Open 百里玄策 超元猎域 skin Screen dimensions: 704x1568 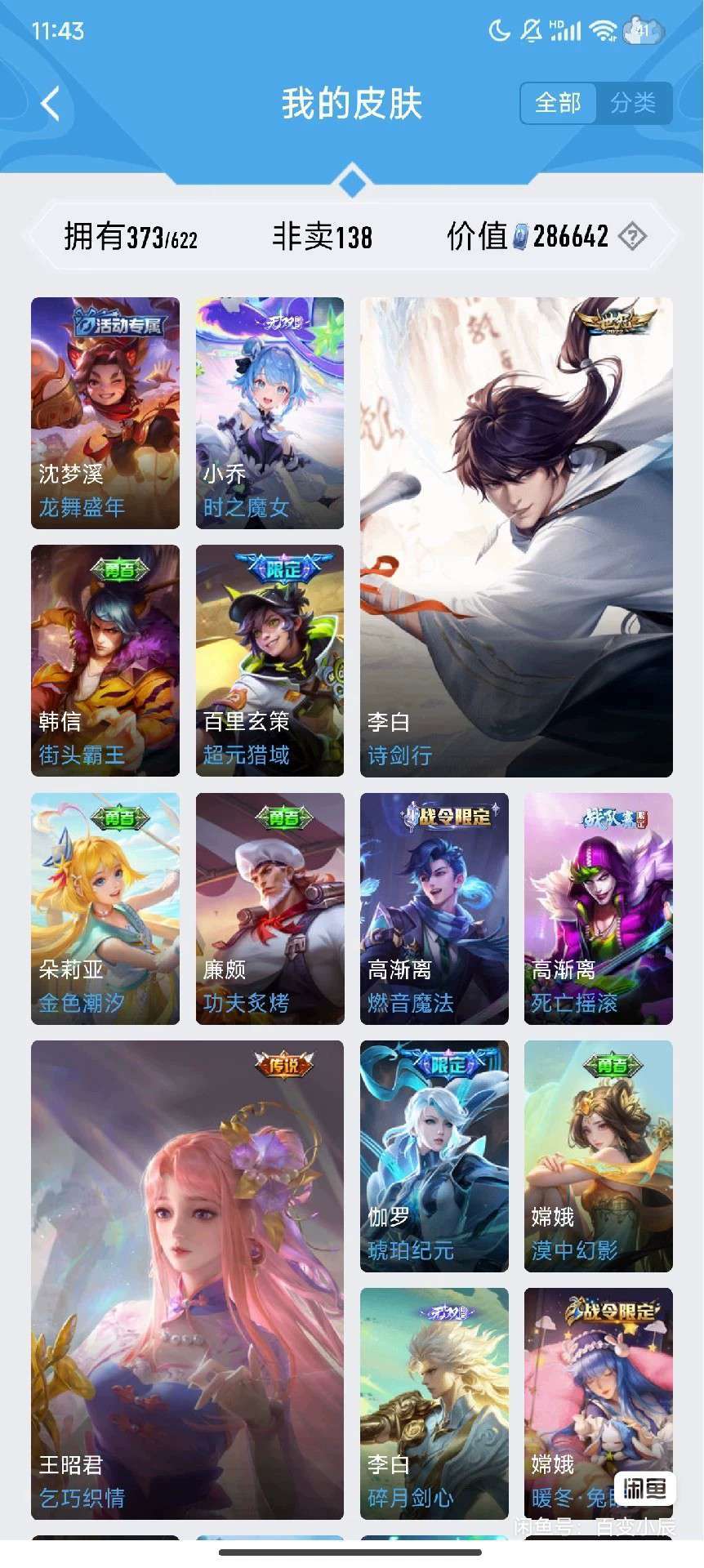tap(270, 661)
